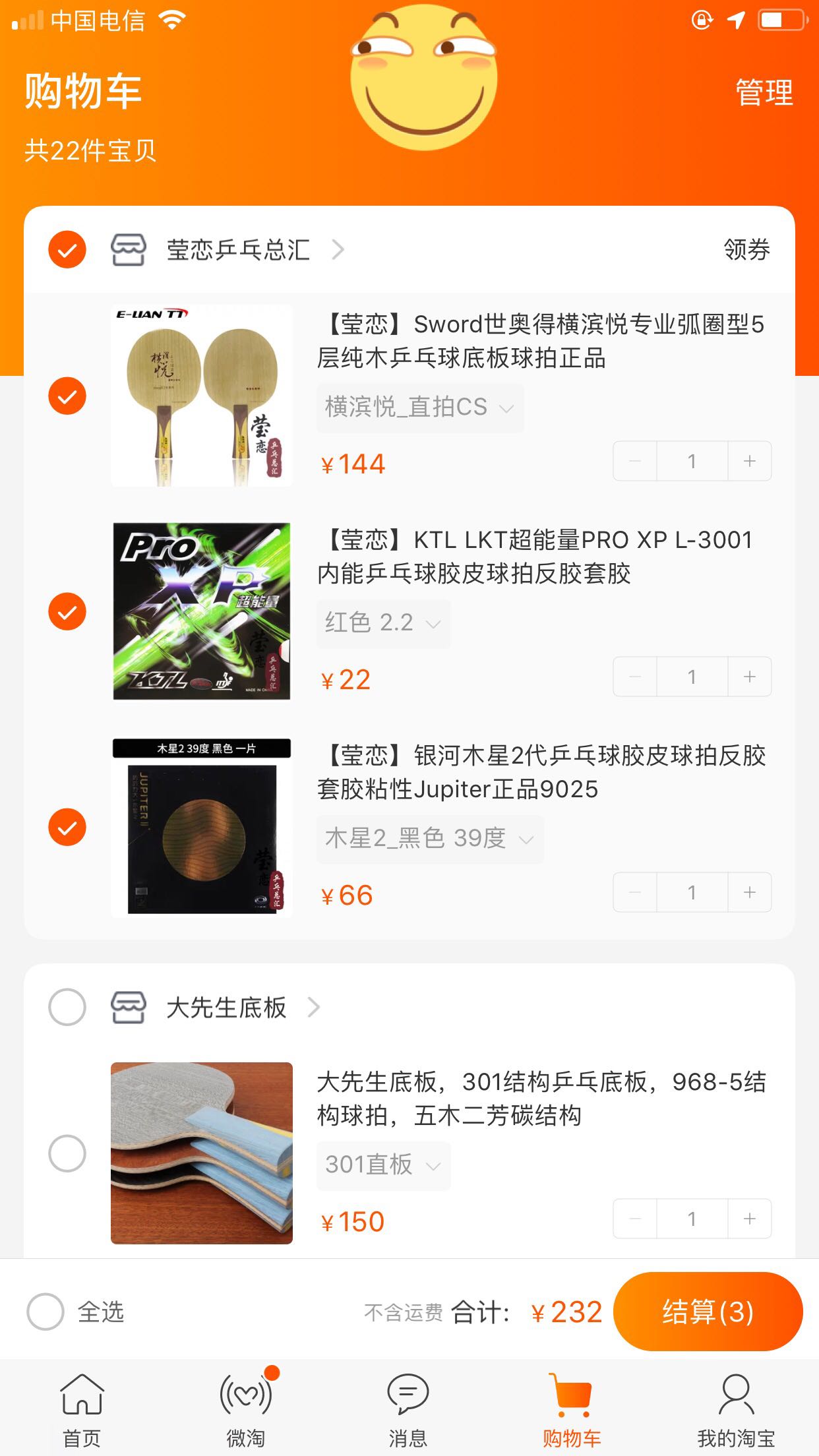Expand the 木星2_黑色 39度 spec selector
This screenshot has height=1456, width=819.
(429, 839)
